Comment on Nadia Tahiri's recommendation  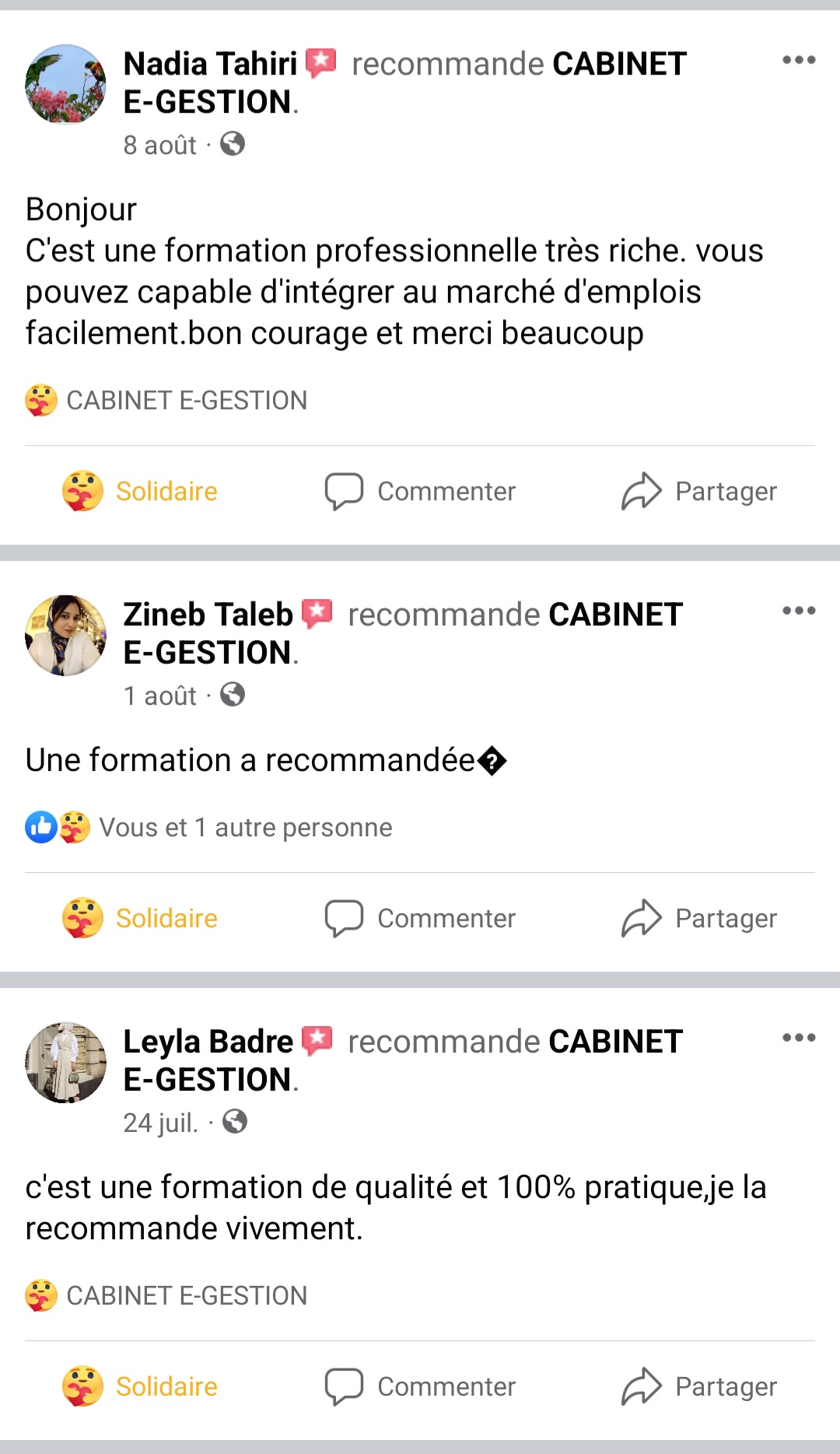[421, 492]
